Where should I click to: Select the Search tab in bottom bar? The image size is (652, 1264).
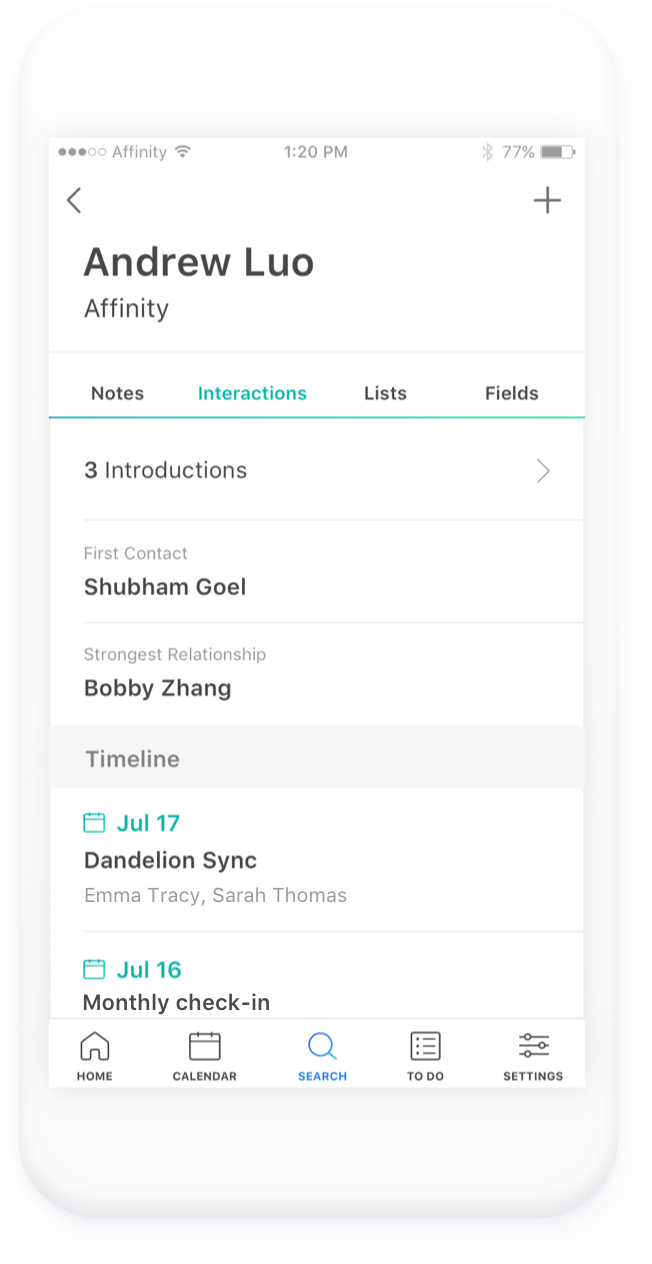pos(322,1056)
